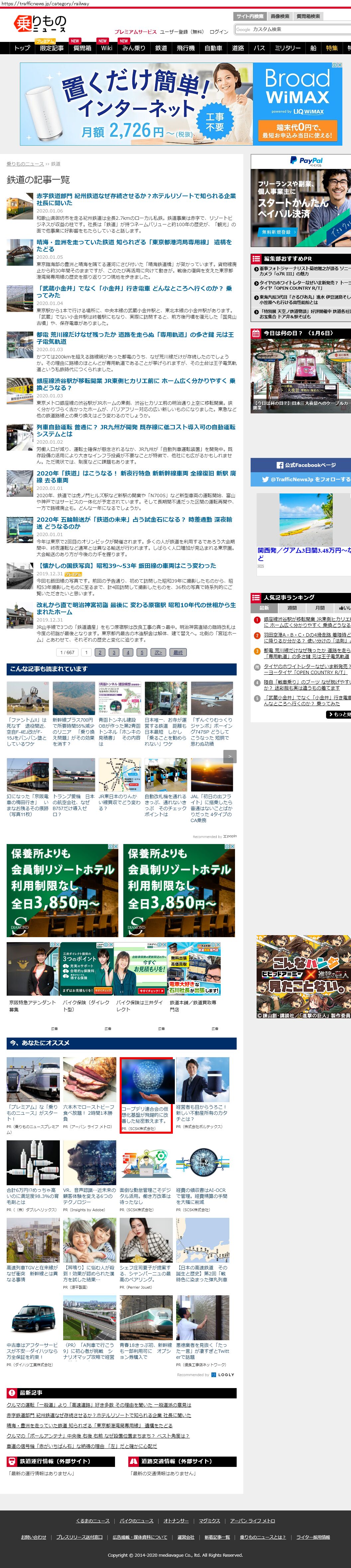Open the くるまのニュース footer link
The height and width of the screenshot is (1568, 351).
[93, 1520]
